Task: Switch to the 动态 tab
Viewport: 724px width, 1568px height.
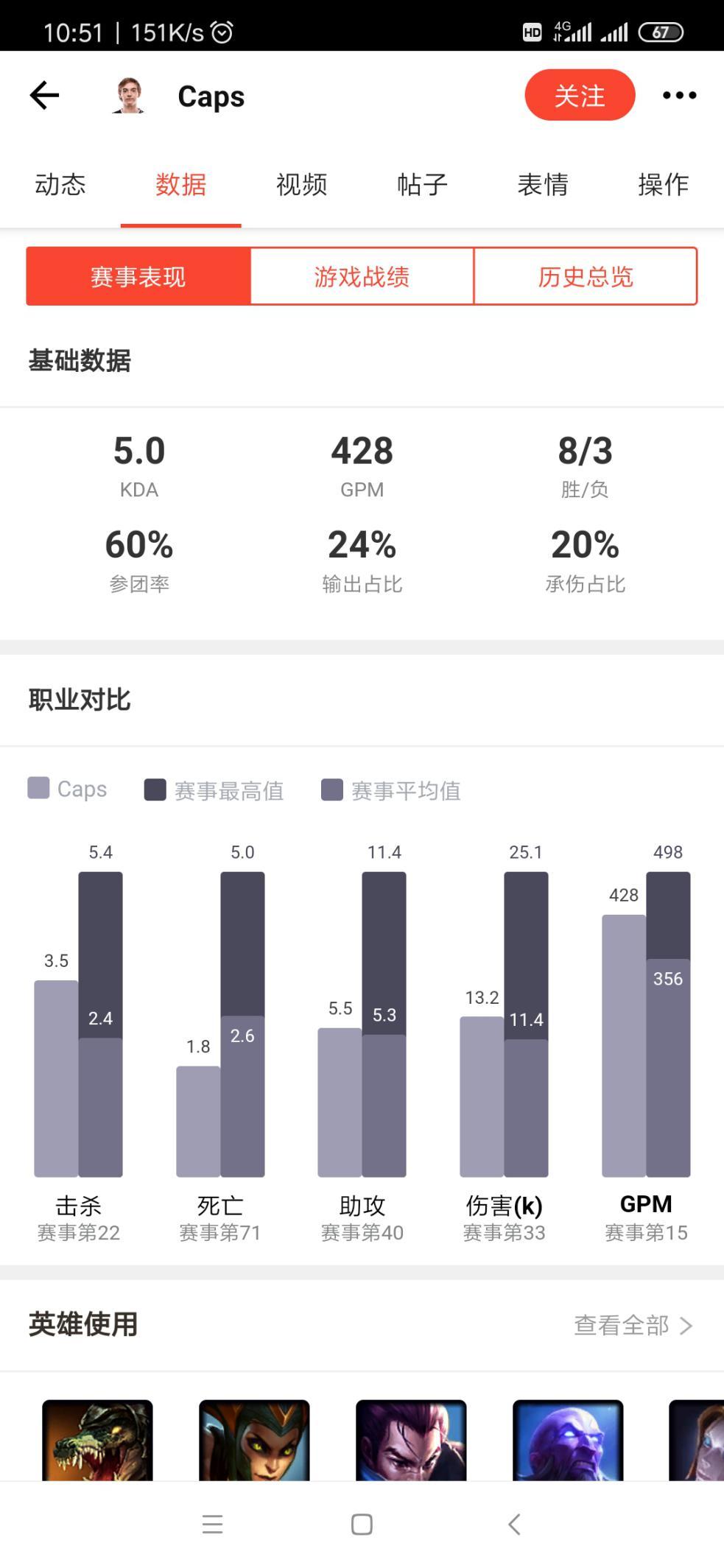Action: tap(60, 184)
